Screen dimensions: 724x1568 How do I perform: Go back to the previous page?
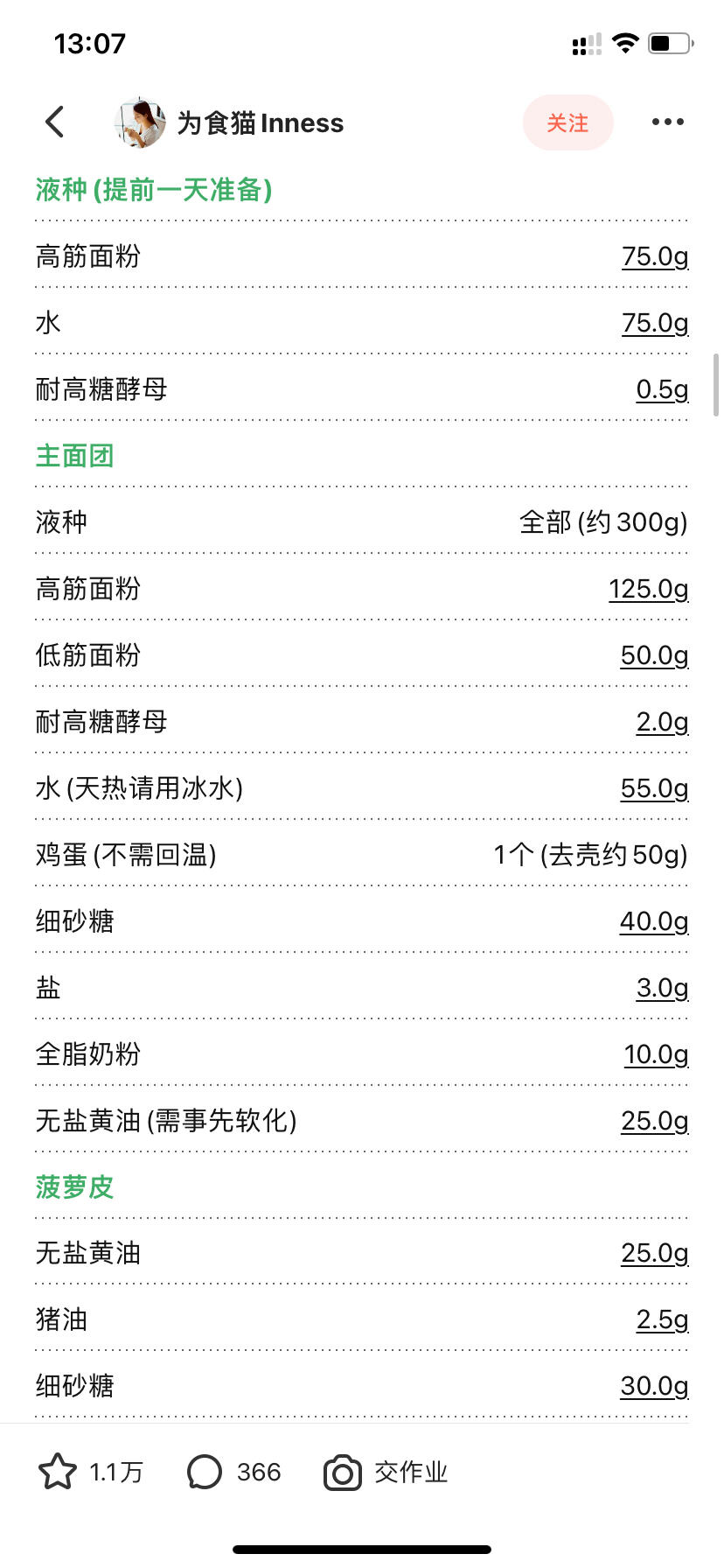(55, 122)
